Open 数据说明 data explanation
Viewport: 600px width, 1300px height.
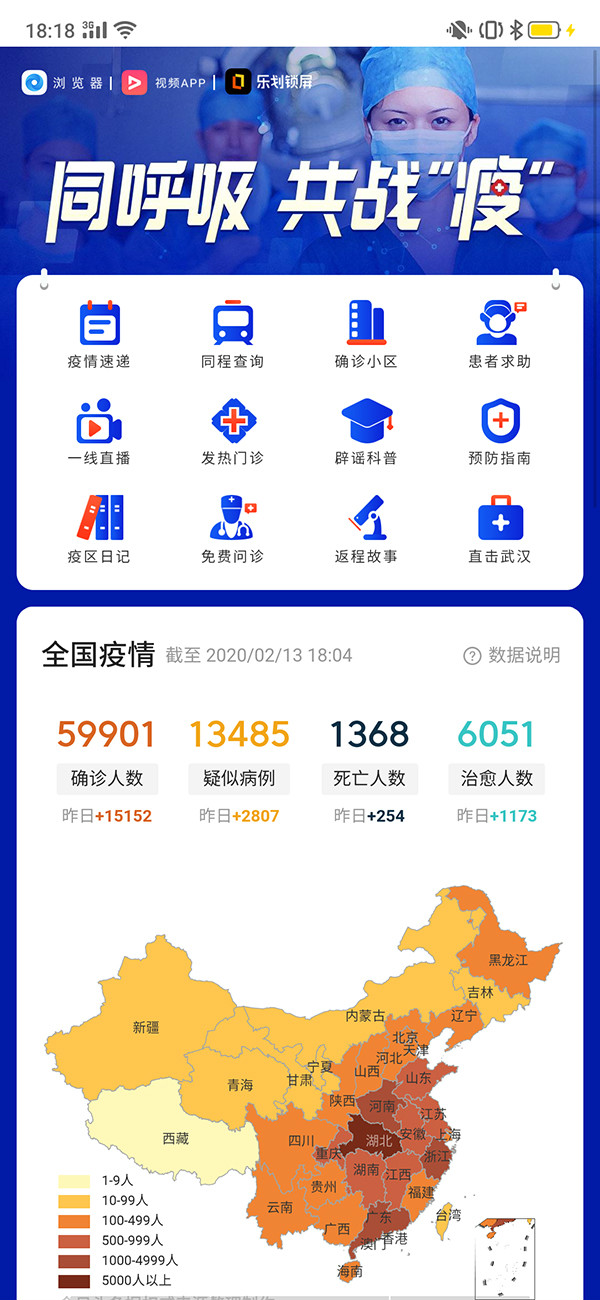tap(512, 656)
